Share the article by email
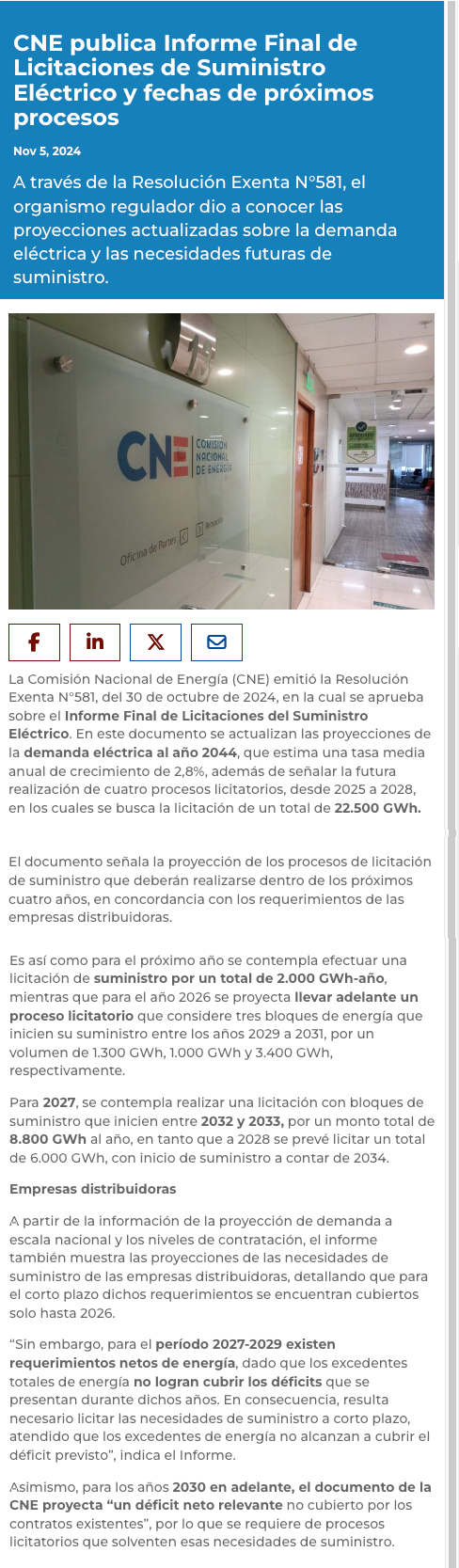 216,641
